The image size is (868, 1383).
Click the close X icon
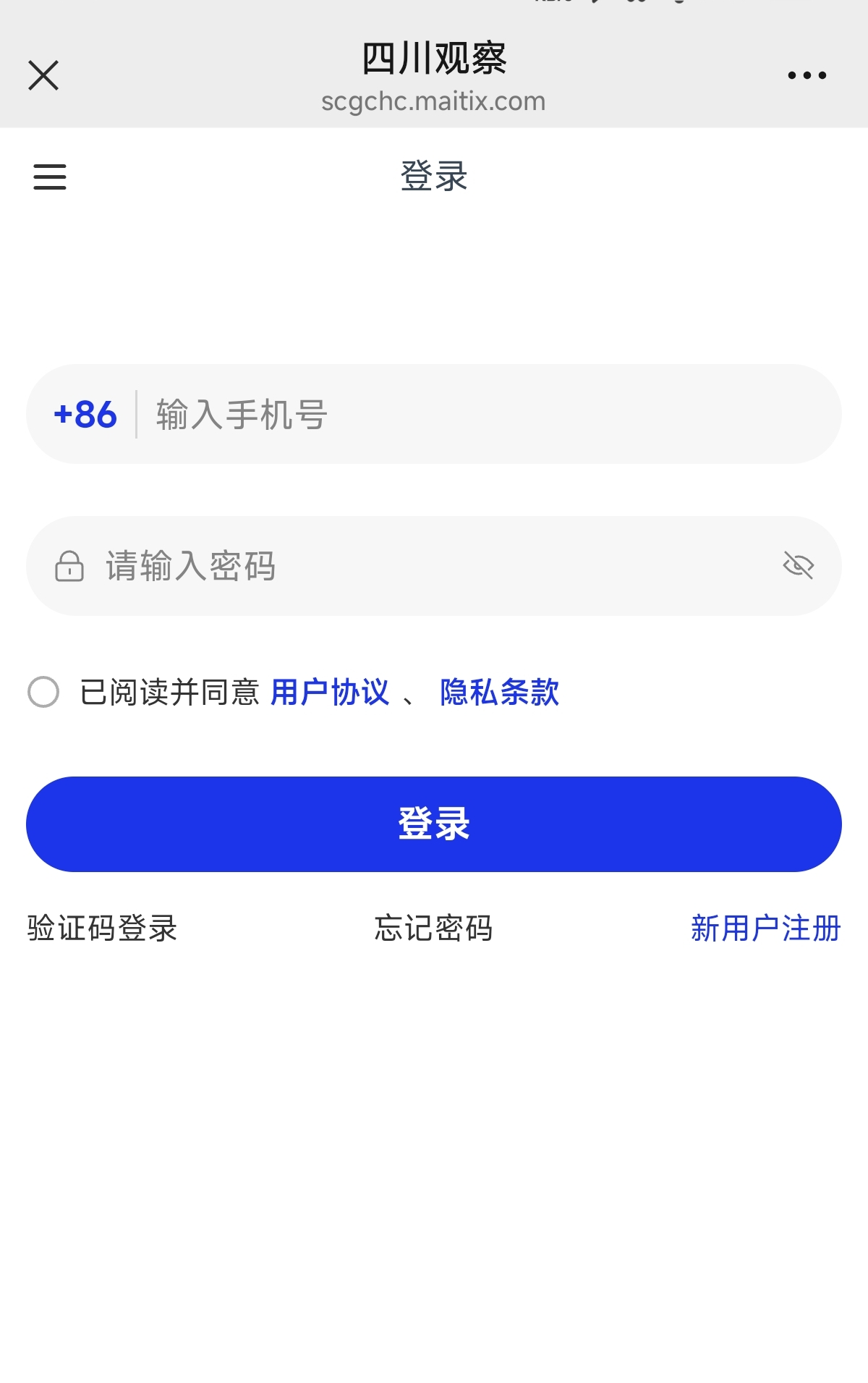pos(43,75)
